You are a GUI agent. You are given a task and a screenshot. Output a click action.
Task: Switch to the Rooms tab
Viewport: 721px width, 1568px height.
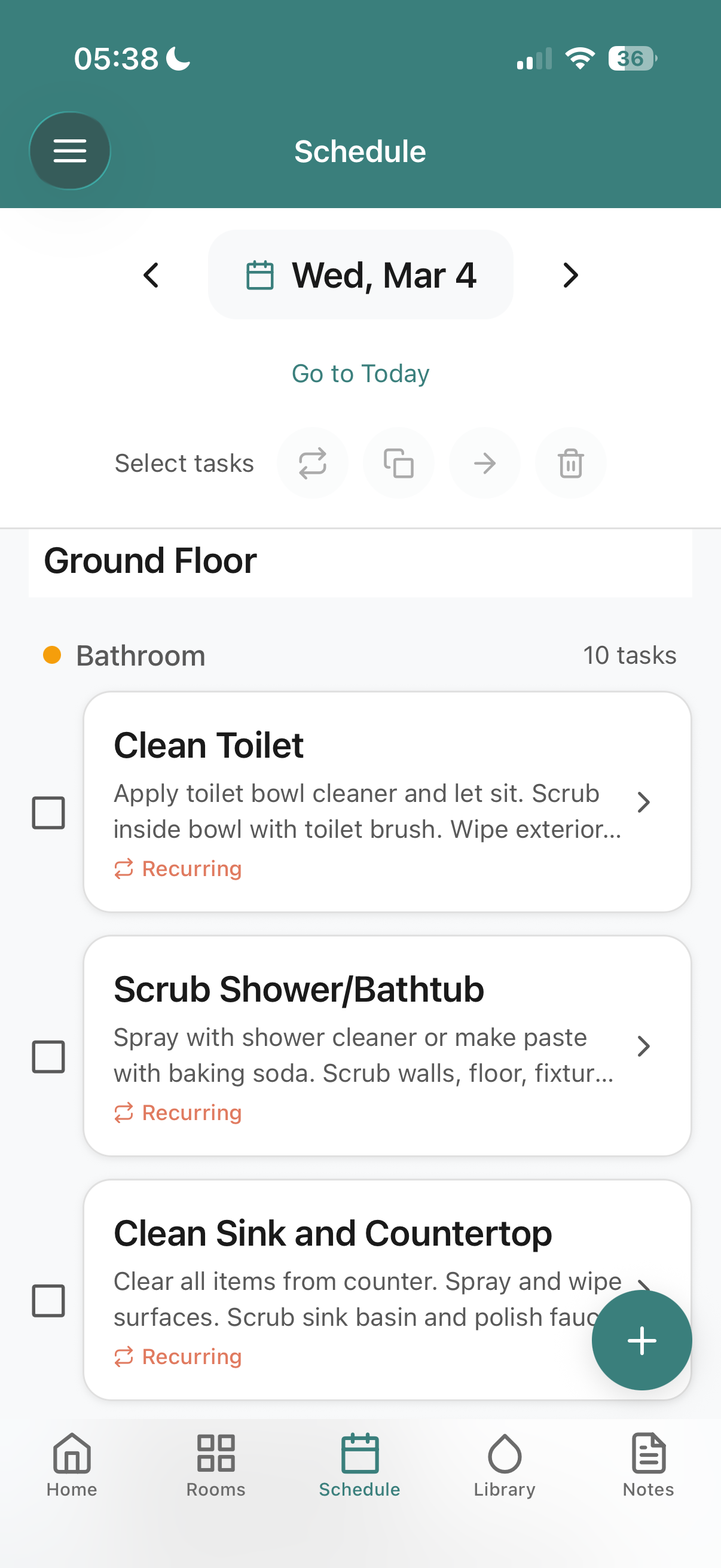(x=216, y=1465)
